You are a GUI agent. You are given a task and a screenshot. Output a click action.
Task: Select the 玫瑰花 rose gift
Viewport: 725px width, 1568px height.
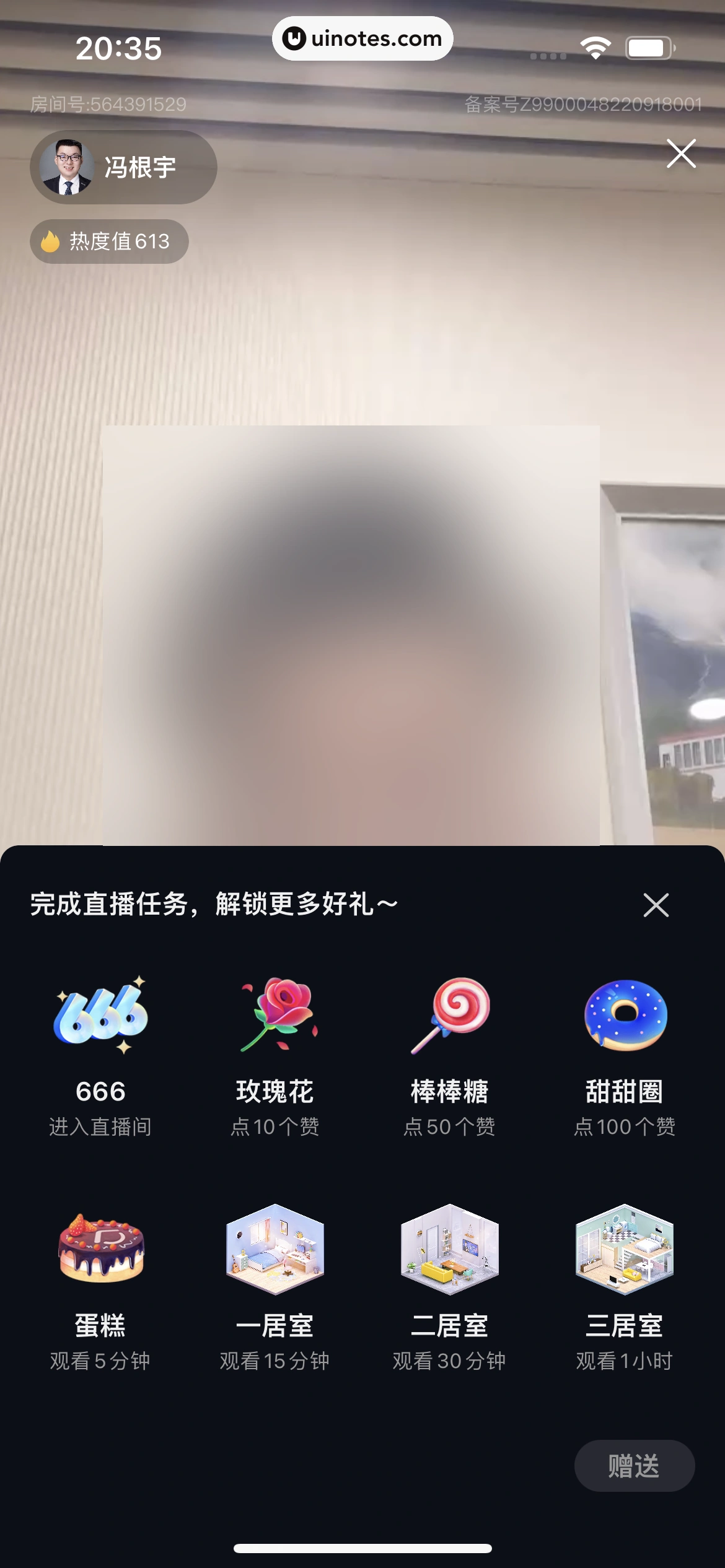tap(275, 1053)
